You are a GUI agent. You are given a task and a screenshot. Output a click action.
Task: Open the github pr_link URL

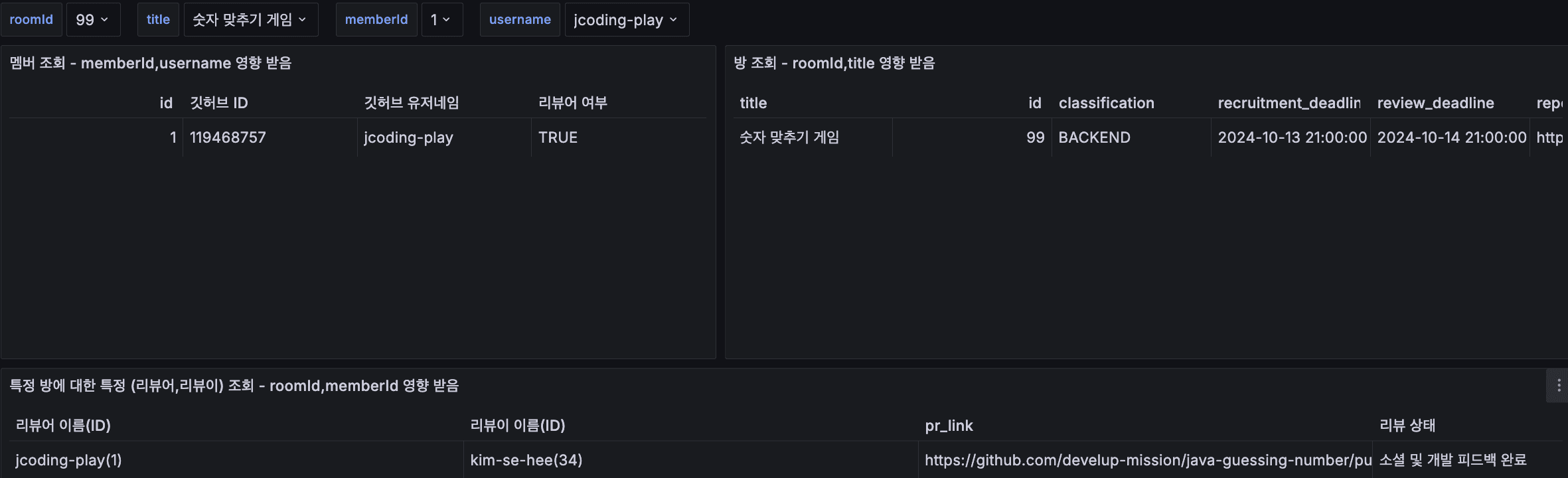[1147, 460]
